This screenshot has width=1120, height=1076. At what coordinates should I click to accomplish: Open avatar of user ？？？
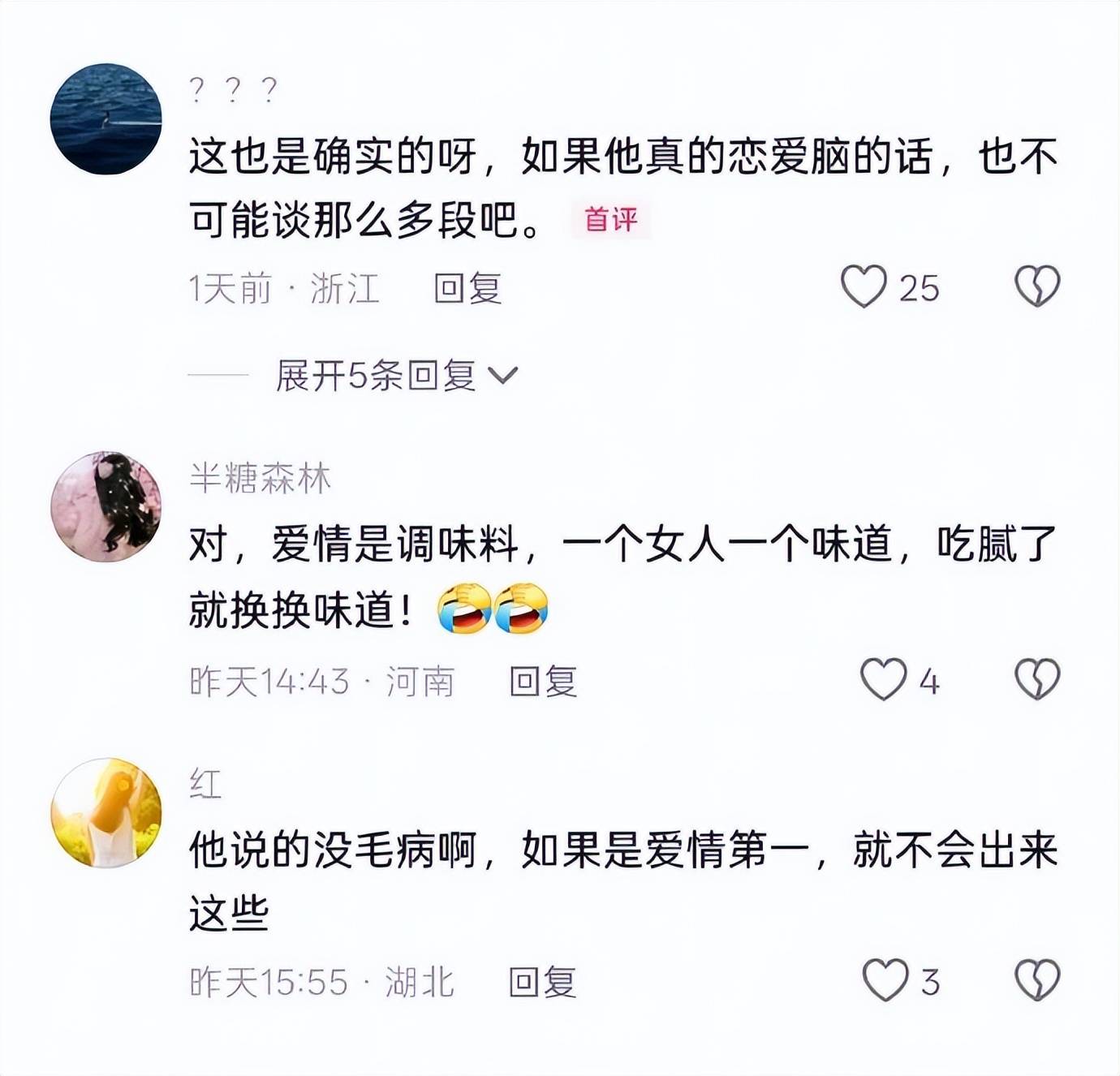pyautogui.click(x=106, y=119)
